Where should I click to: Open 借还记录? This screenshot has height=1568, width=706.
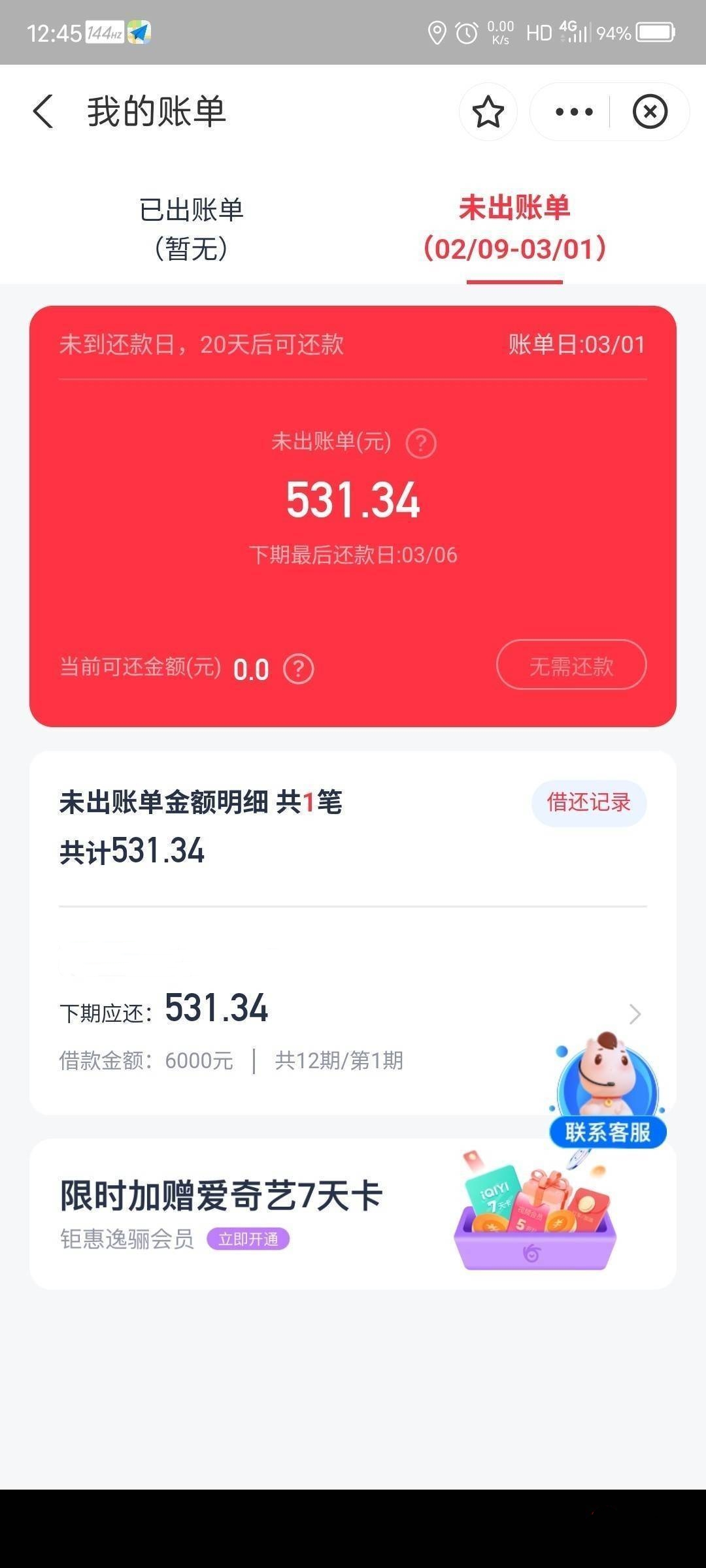589,802
